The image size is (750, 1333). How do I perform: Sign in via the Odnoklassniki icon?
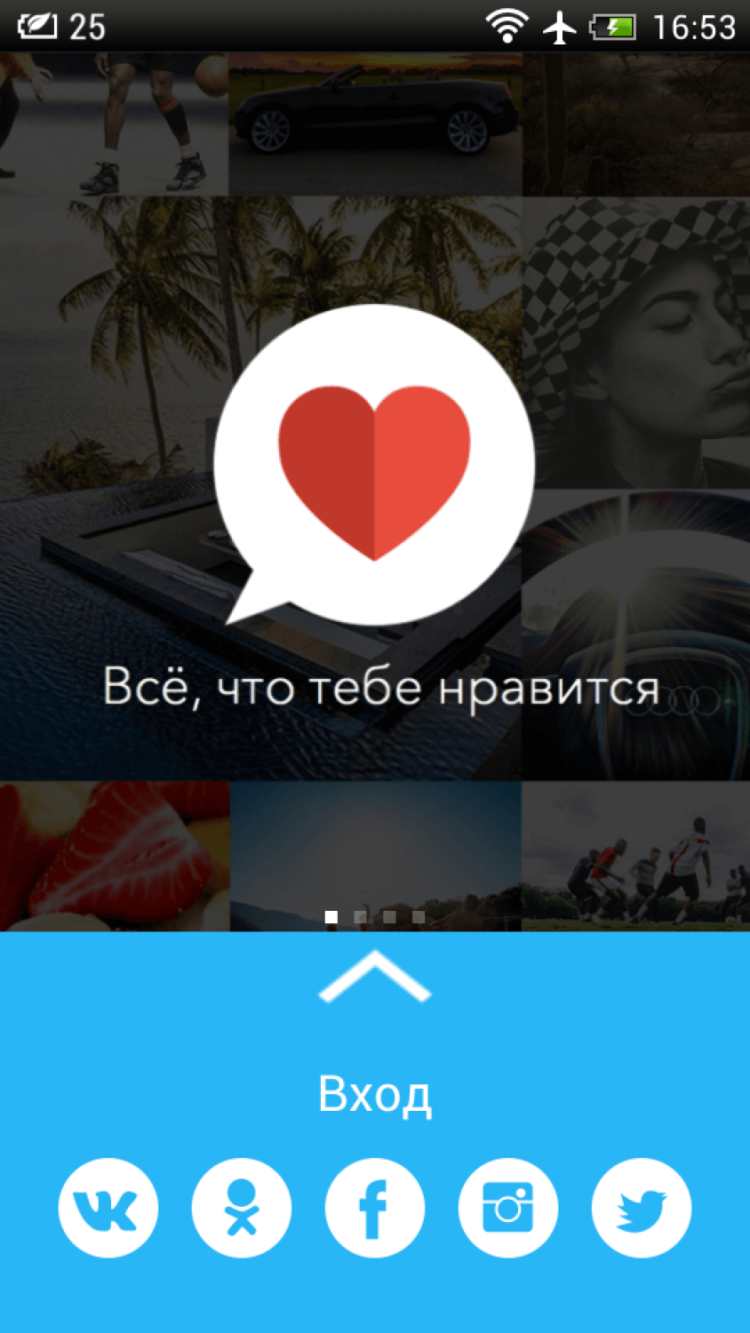(x=241, y=1207)
